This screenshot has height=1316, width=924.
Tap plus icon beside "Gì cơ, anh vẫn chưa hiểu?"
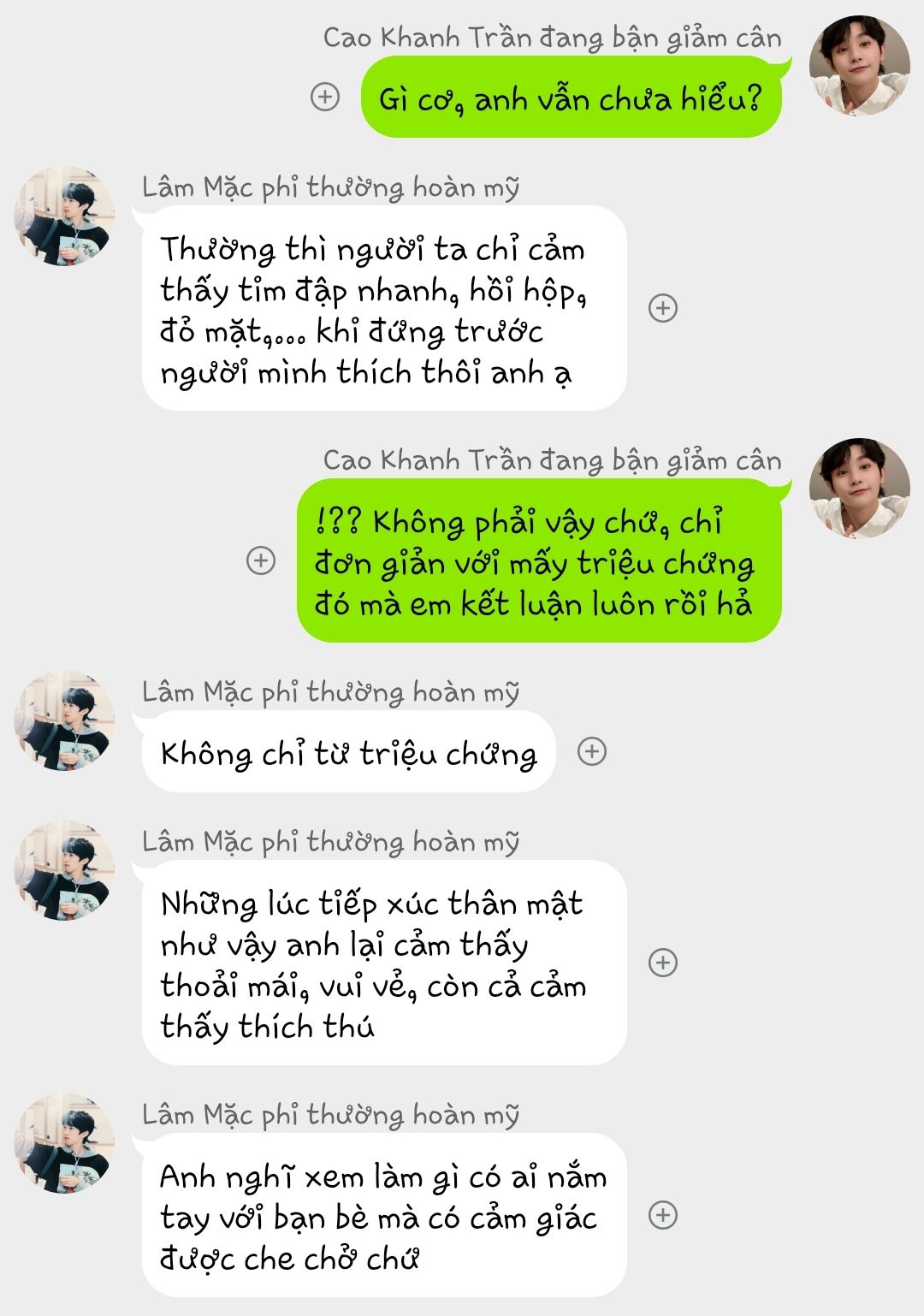coord(325,97)
